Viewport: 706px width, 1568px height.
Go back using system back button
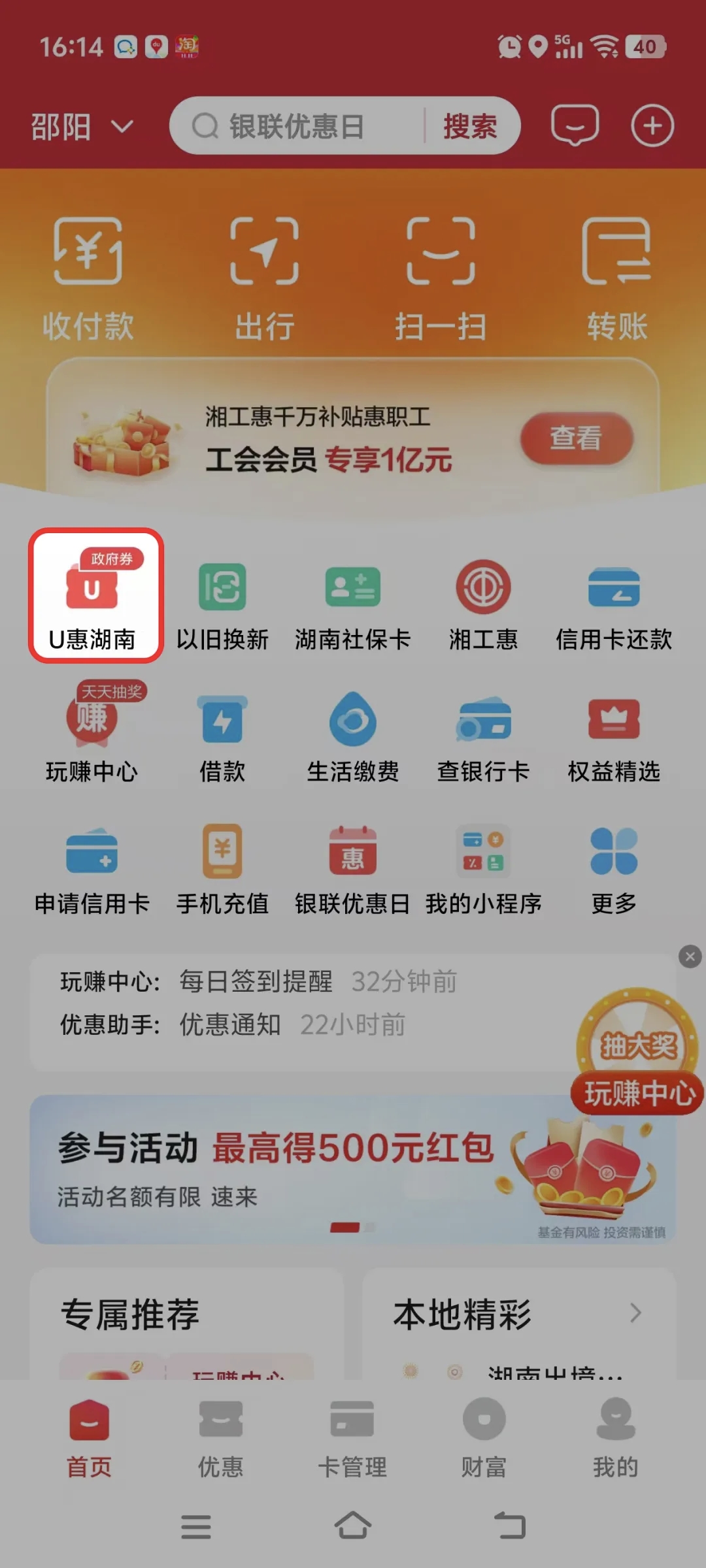tap(510, 1526)
